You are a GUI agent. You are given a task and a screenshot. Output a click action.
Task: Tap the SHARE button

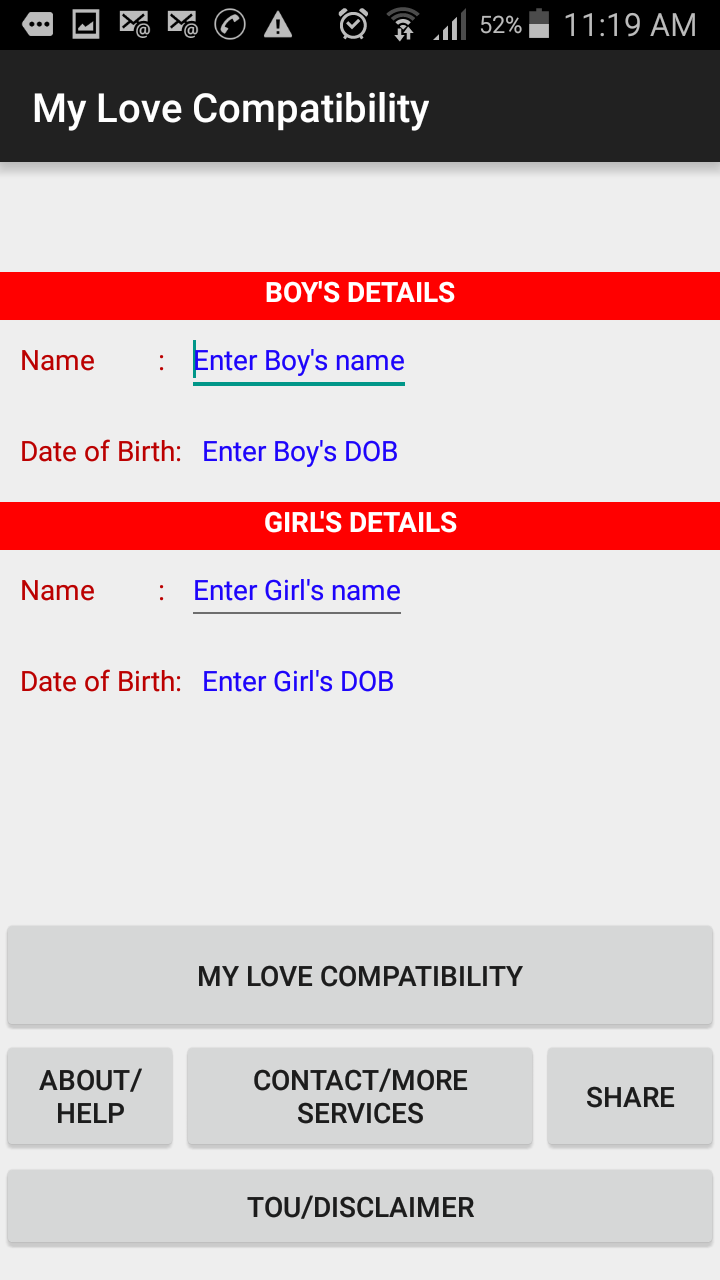click(629, 1096)
